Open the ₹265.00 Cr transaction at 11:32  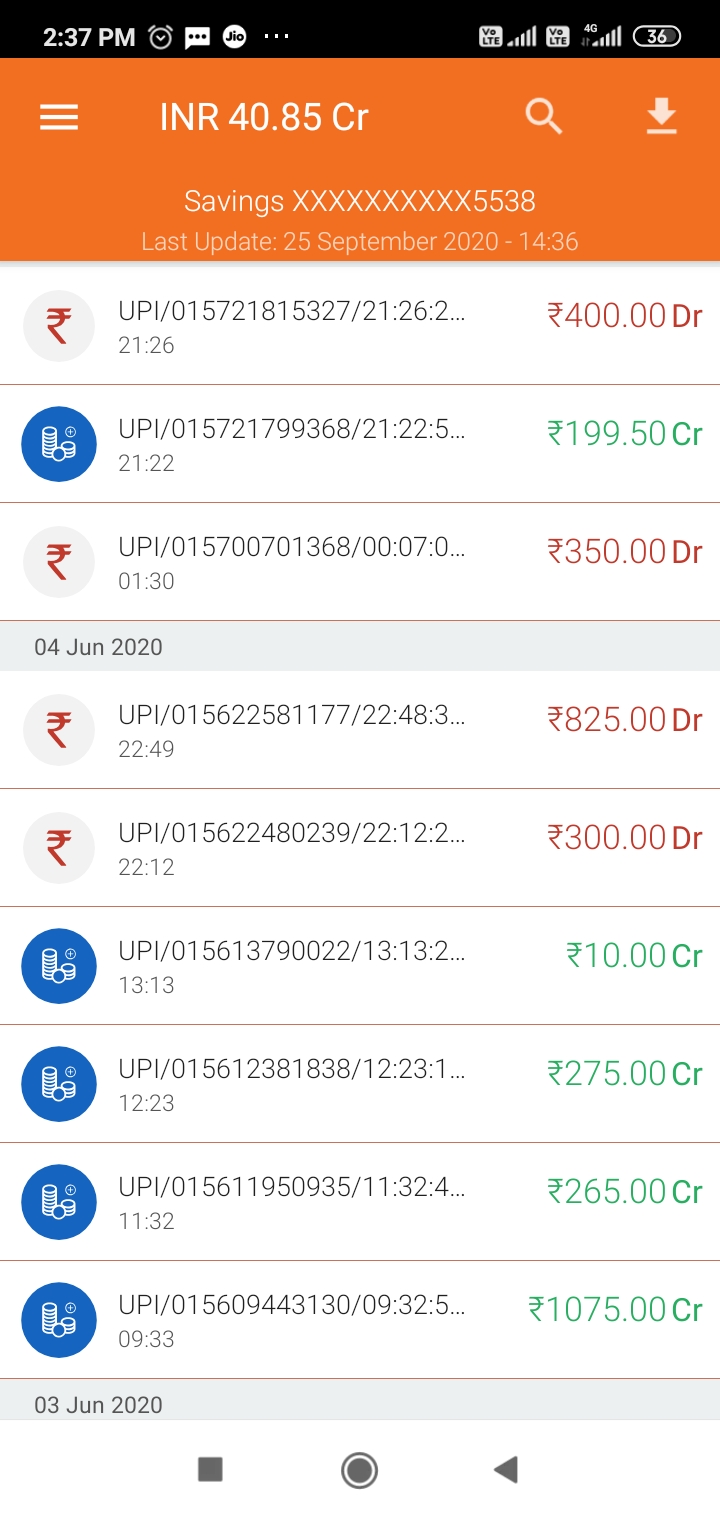(360, 1202)
